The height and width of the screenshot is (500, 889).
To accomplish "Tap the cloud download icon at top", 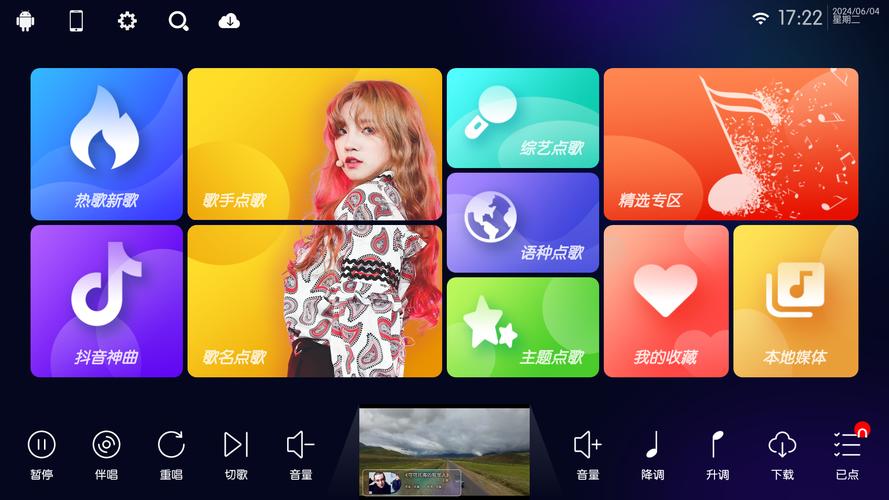I will 229,21.
